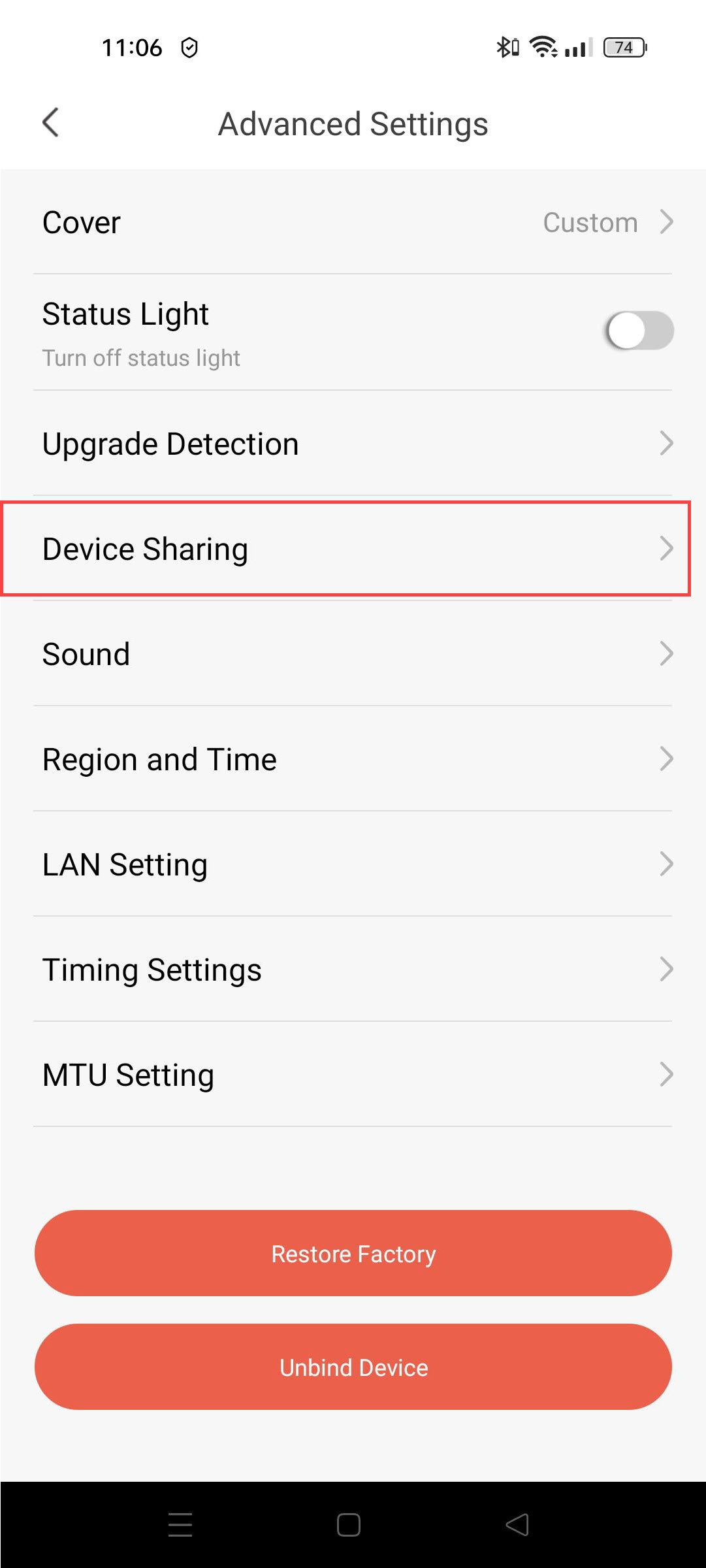This screenshot has width=706, height=1568.
Task: Open MTU Setting
Action: pos(353,1075)
